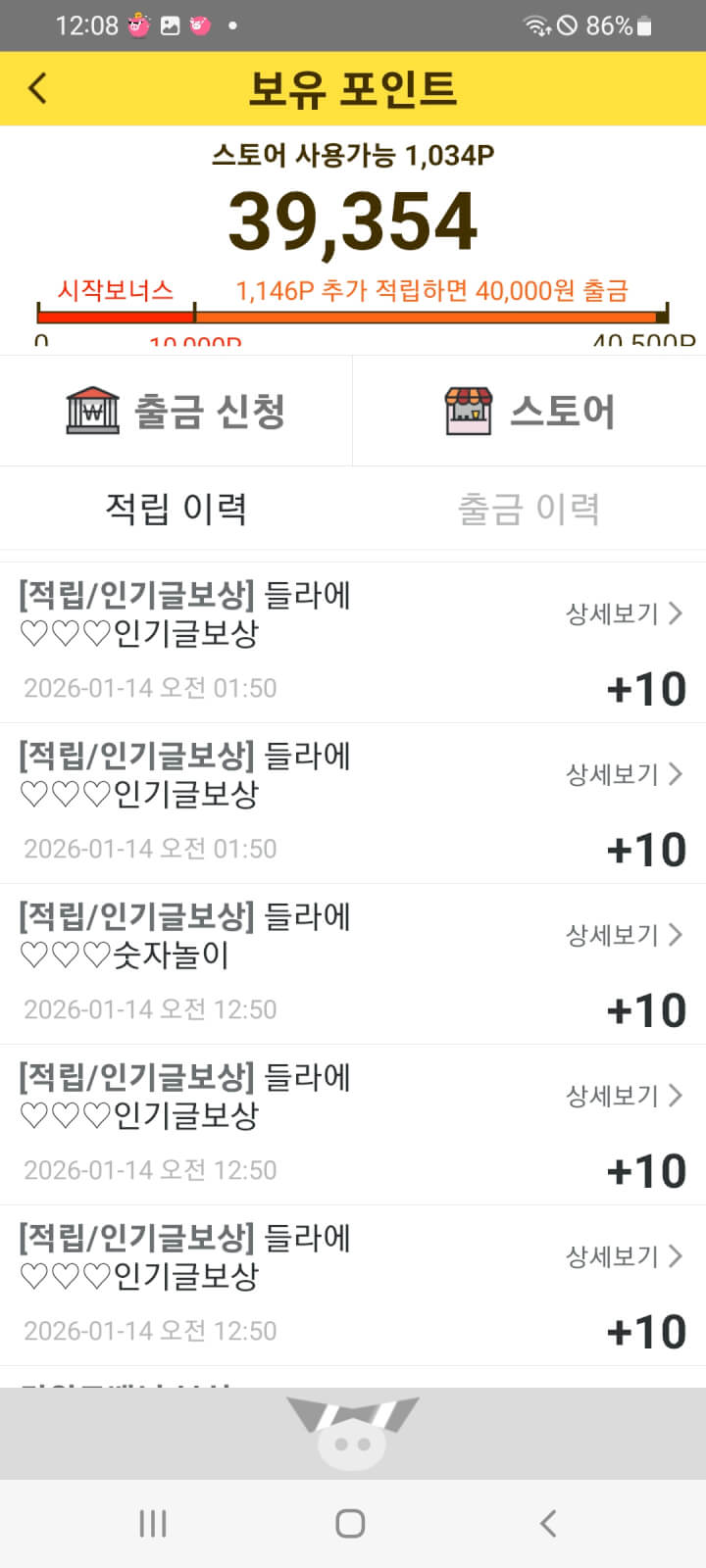Tap the back arrow in the yellow header
This screenshot has height=1568, width=706.
[37, 88]
